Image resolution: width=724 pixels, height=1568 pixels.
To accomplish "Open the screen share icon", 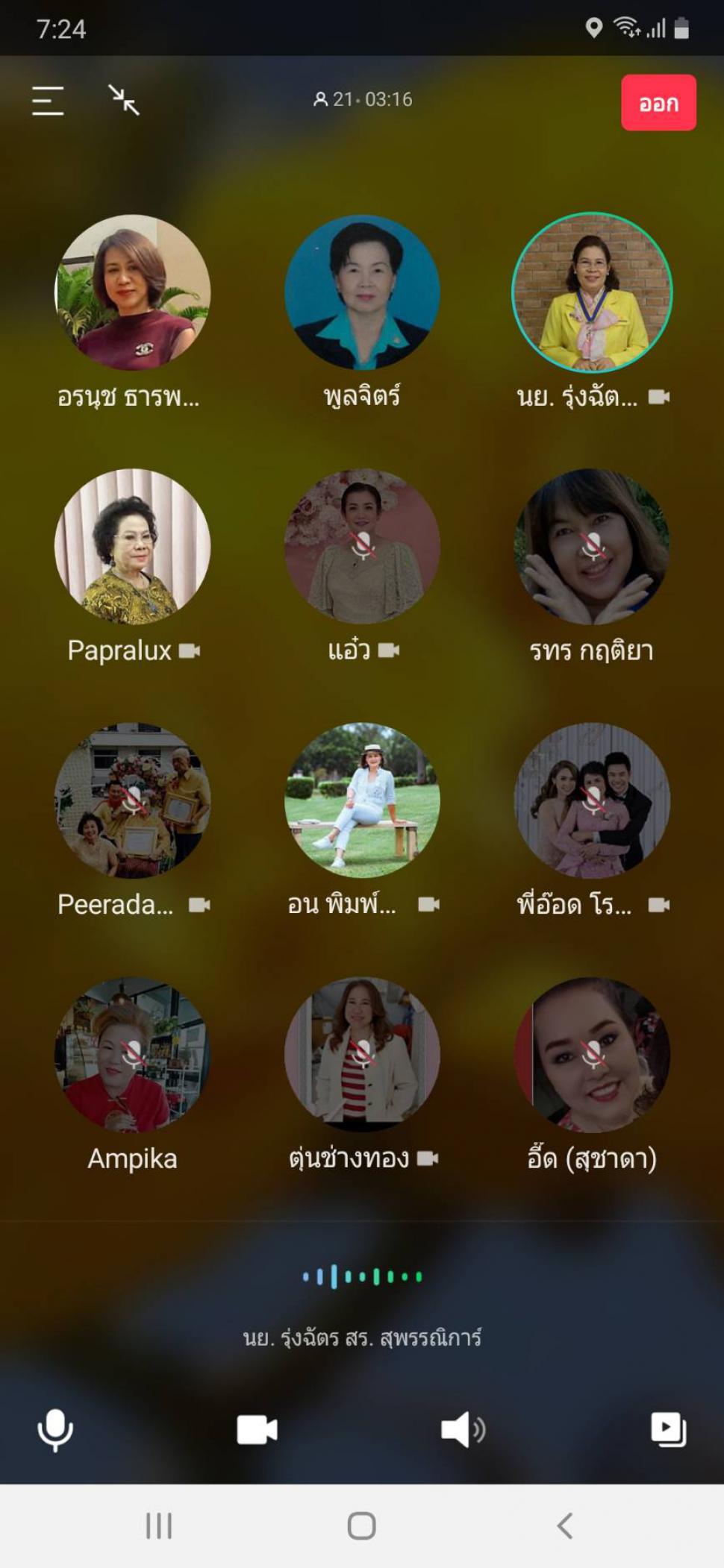I will click(x=668, y=1429).
